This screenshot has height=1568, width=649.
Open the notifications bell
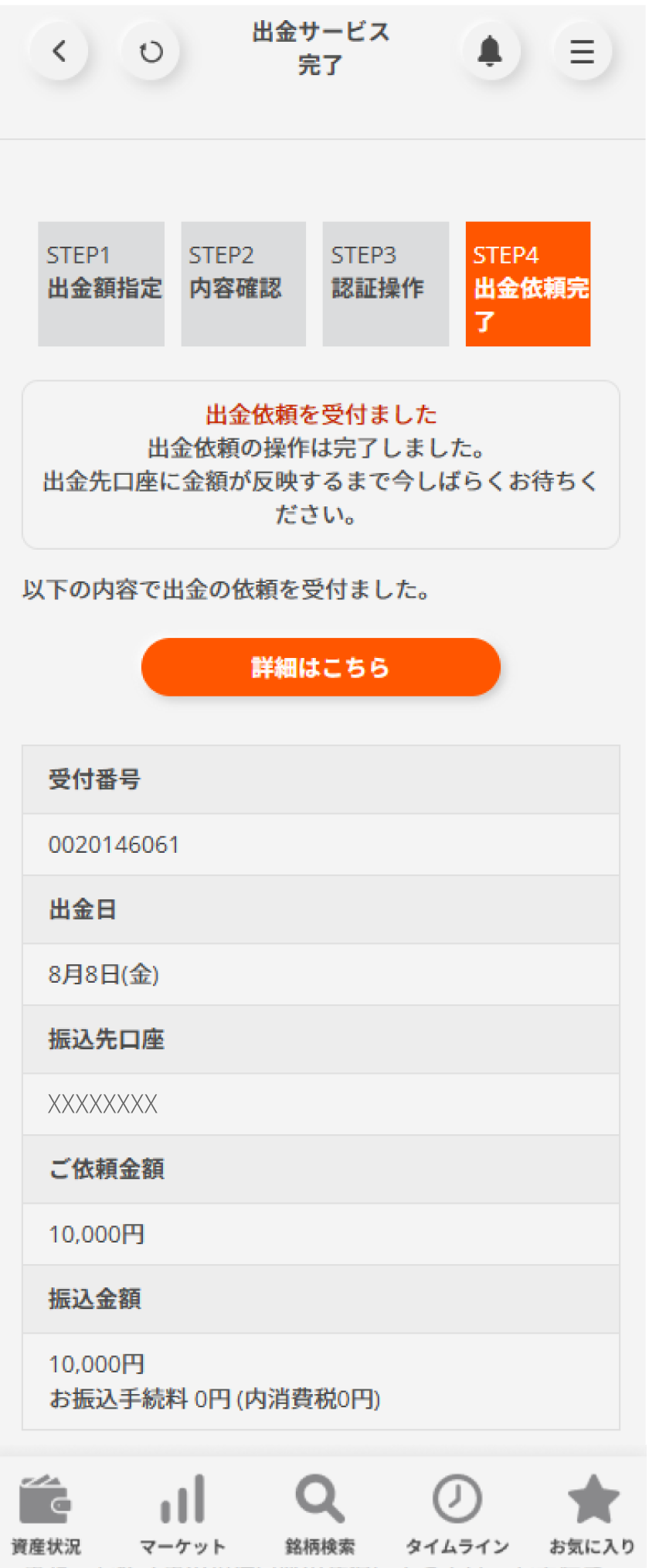point(490,52)
